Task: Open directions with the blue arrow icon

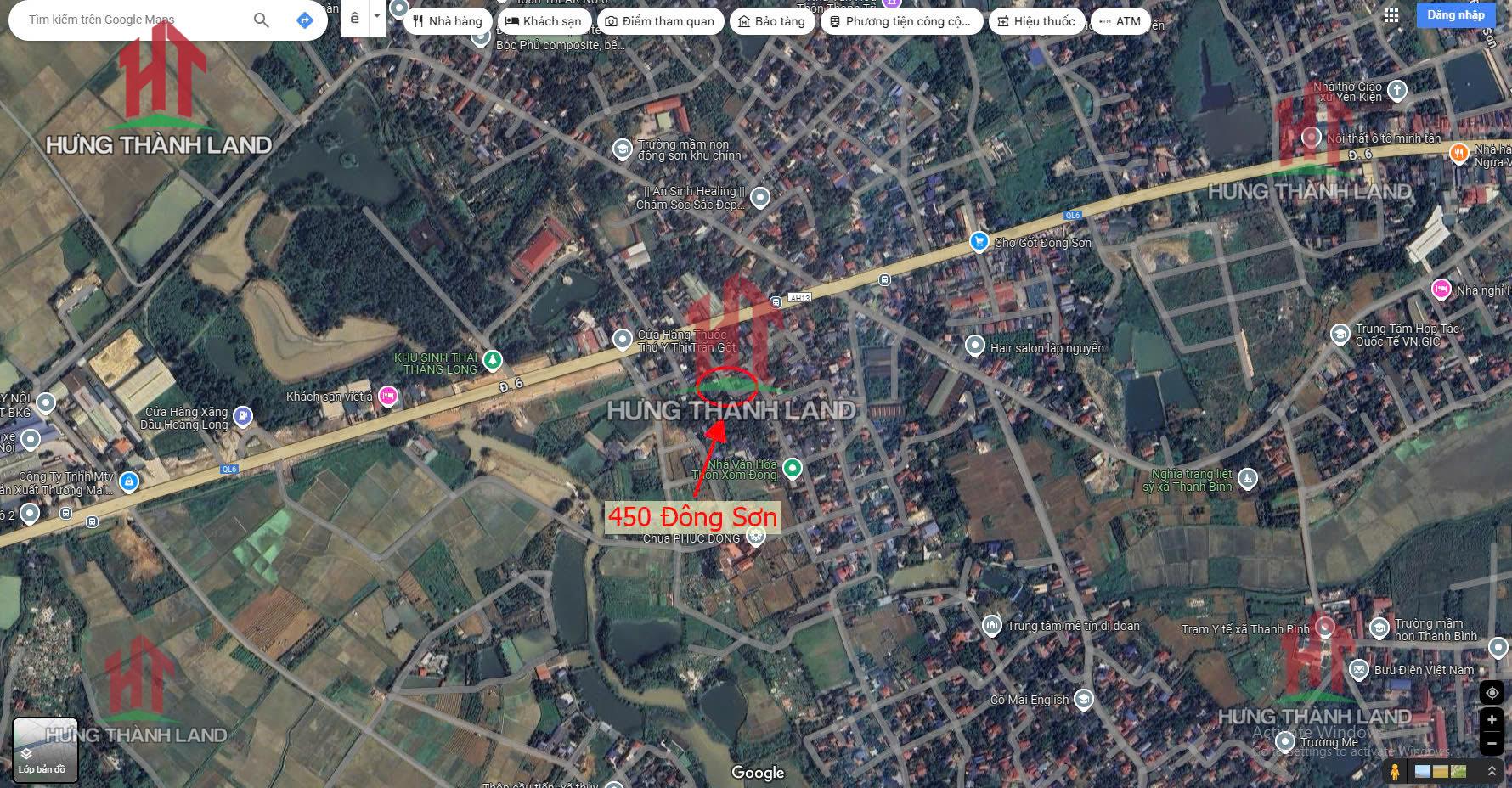Action: click(305, 20)
